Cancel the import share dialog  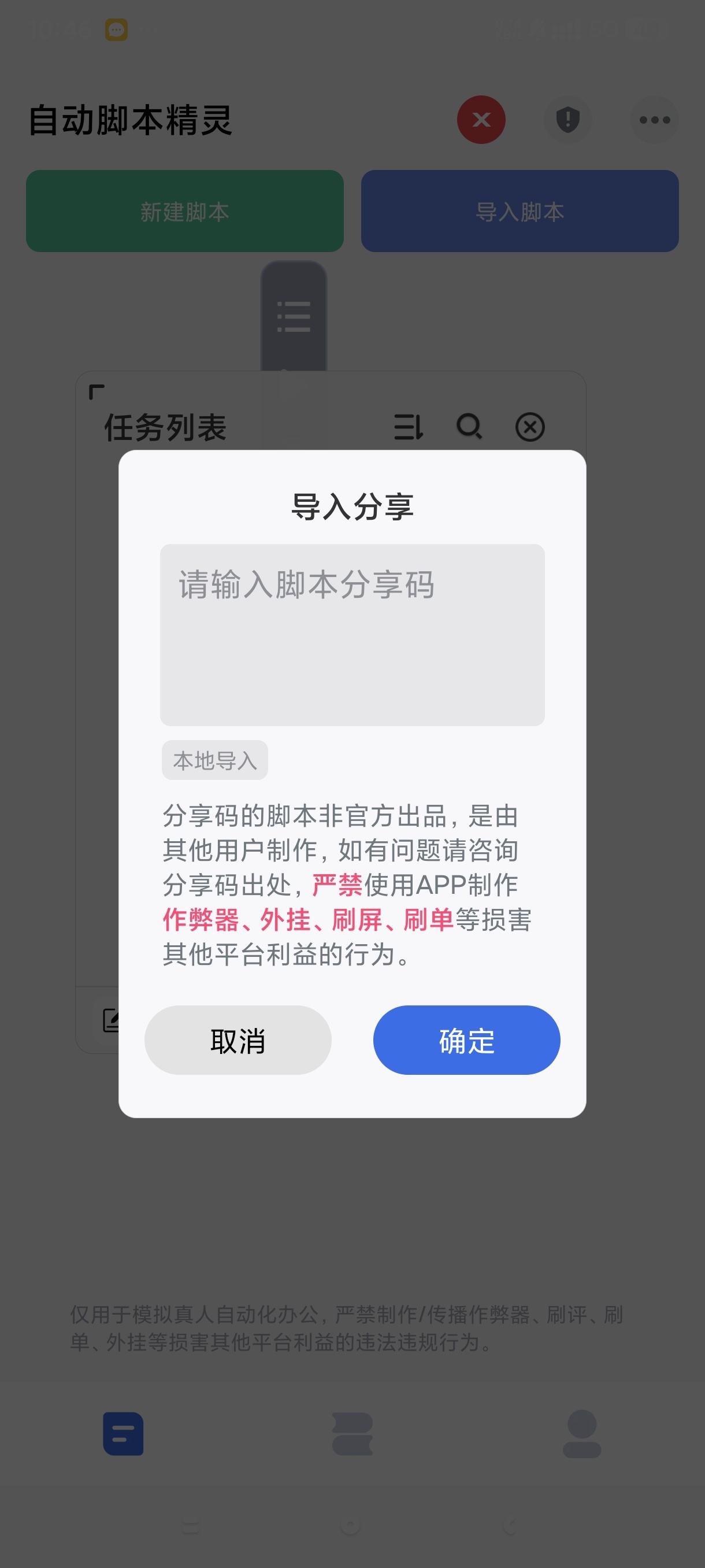tap(238, 1040)
